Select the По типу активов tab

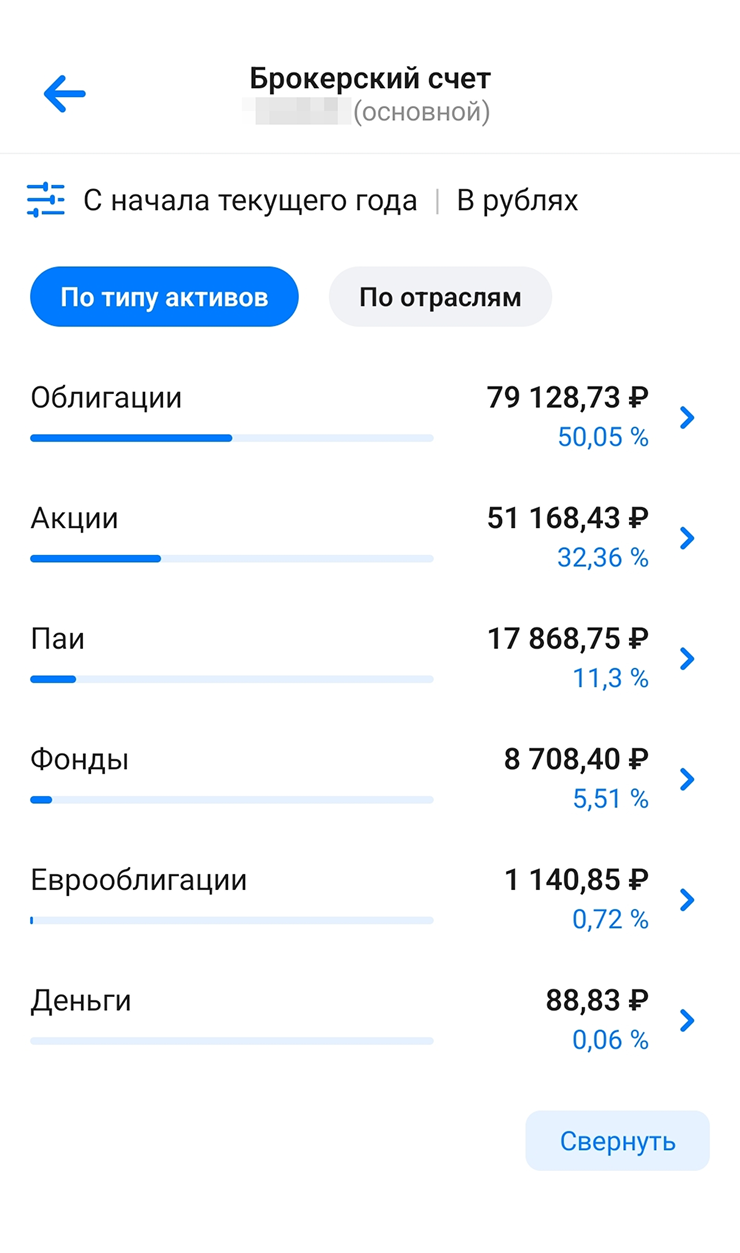[164, 297]
